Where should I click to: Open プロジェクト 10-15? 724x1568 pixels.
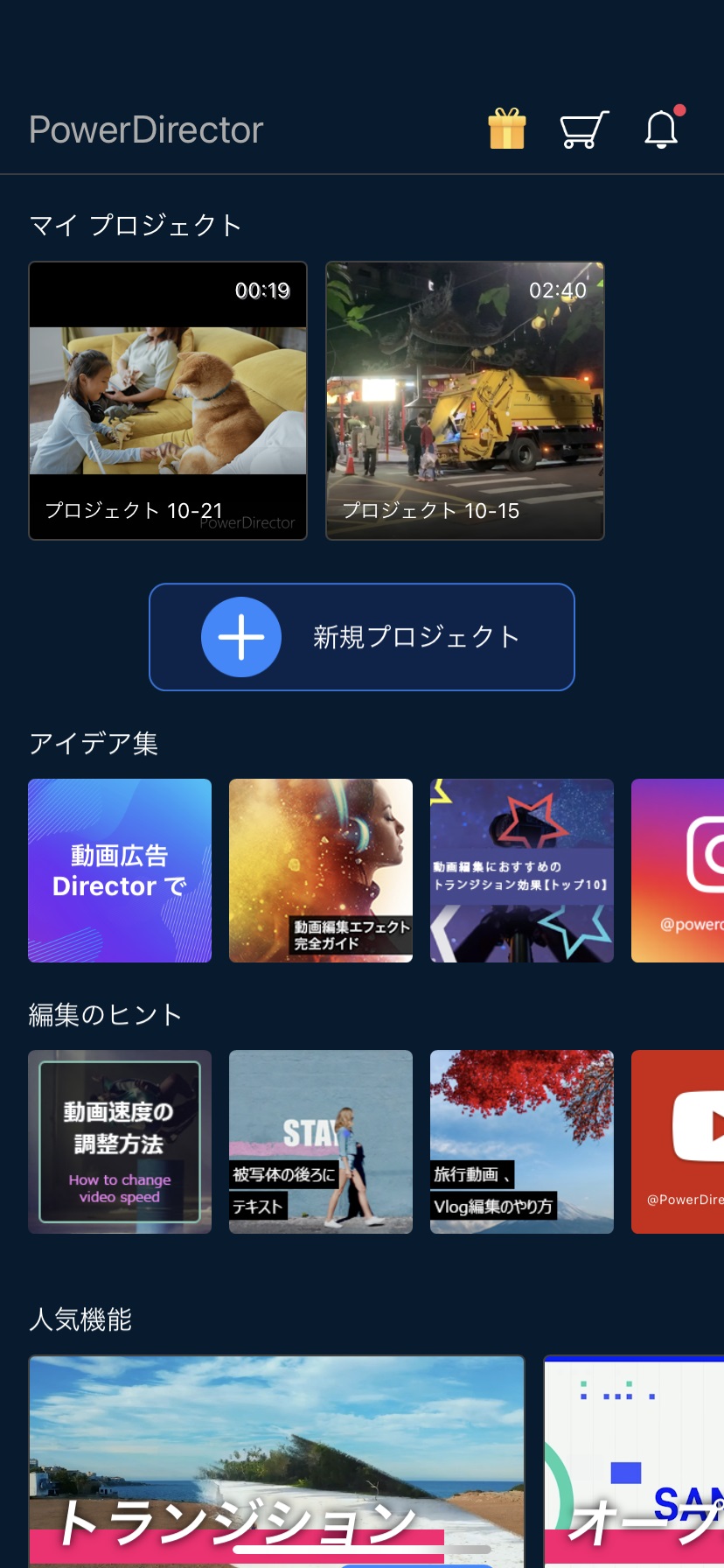[465, 401]
